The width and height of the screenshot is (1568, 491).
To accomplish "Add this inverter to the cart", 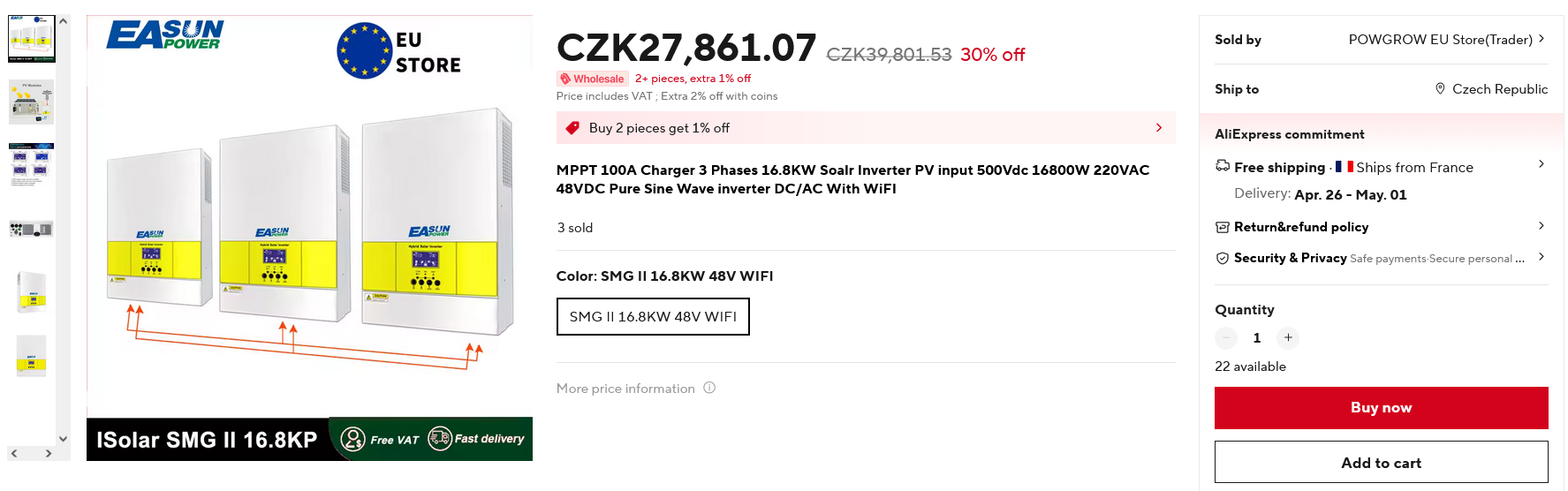I will pos(1381,463).
